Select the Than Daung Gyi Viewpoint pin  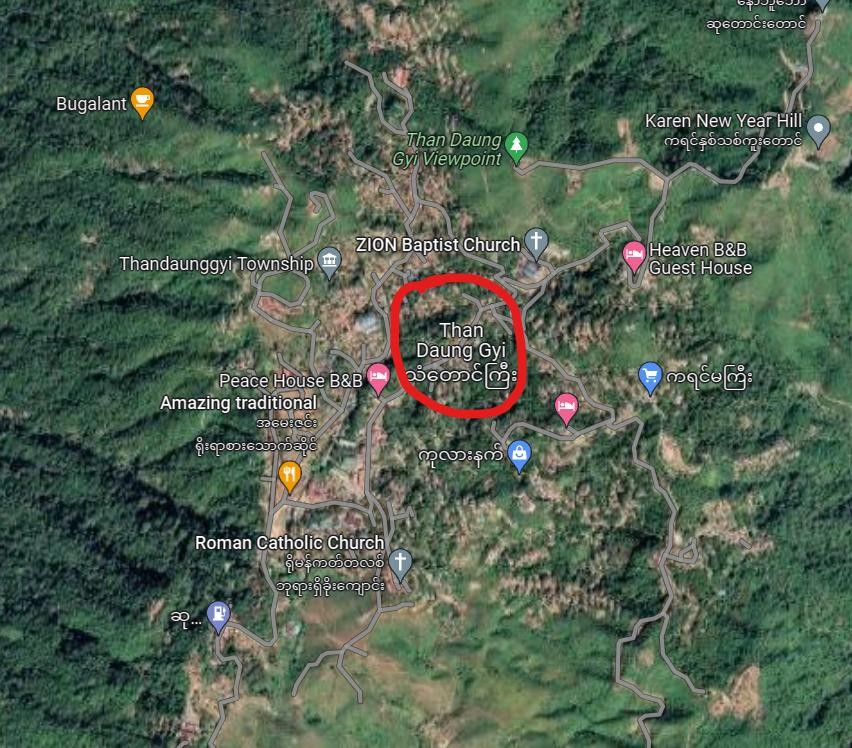(516, 146)
